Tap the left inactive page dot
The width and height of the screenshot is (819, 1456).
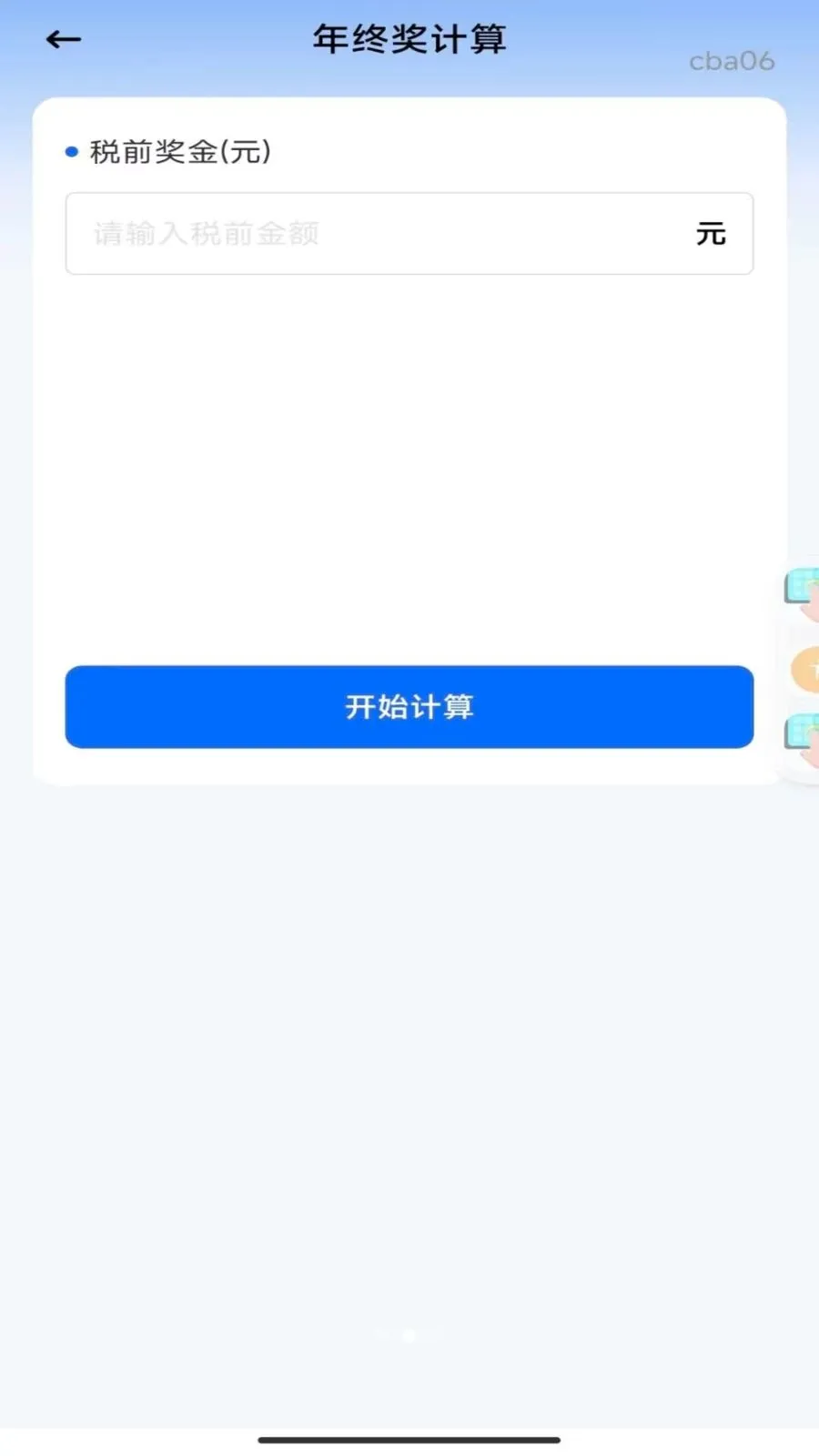(388, 1336)
